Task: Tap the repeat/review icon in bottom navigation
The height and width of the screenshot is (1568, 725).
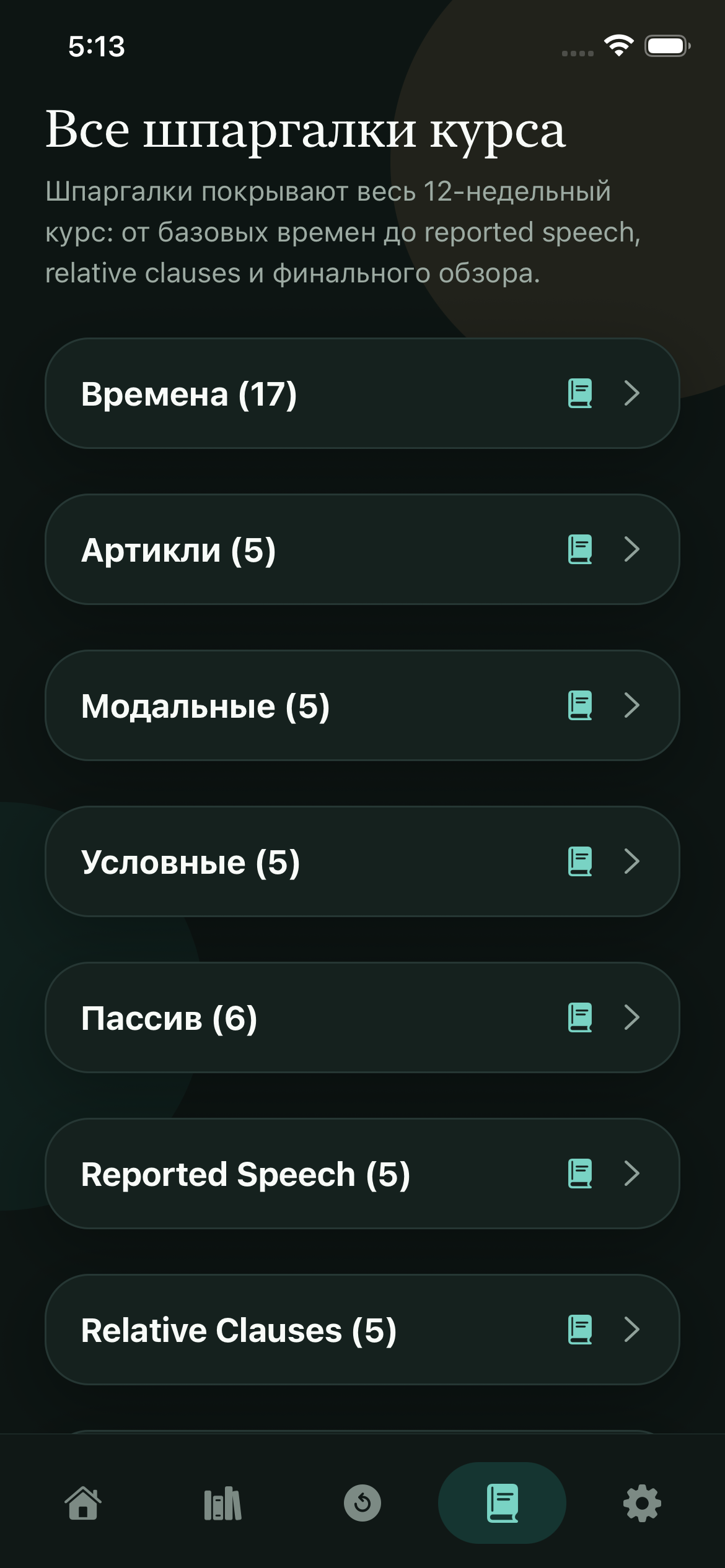Action: [x=362, y=1502]
